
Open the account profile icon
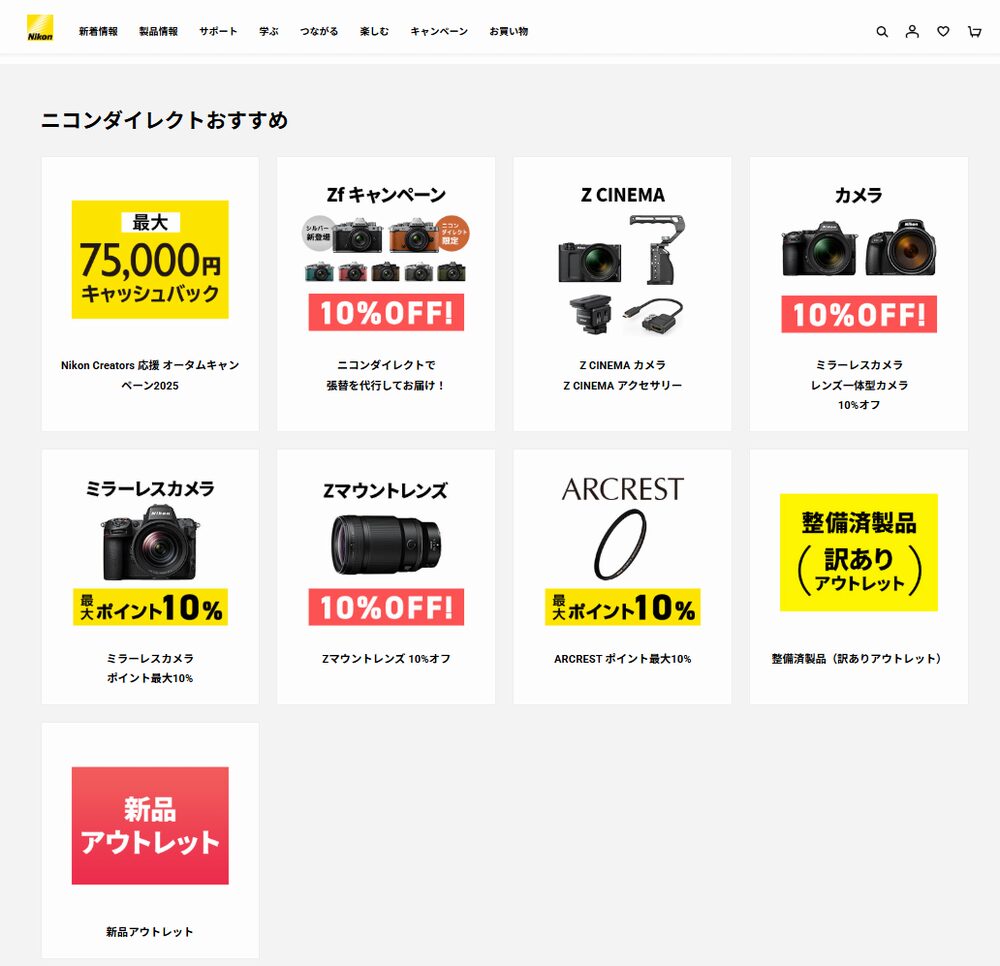point(912,32)
